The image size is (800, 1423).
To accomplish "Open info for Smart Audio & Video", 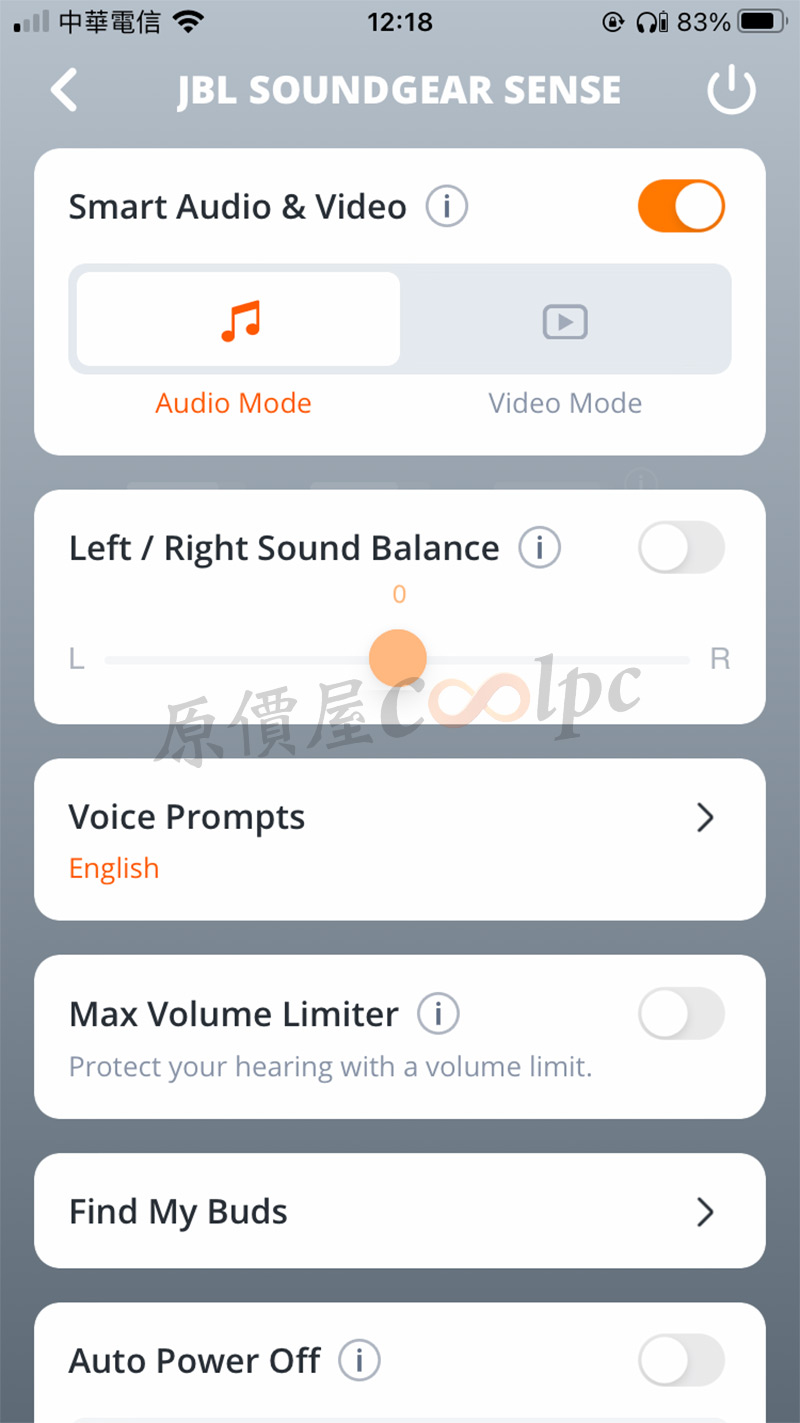I will [447, 207].
